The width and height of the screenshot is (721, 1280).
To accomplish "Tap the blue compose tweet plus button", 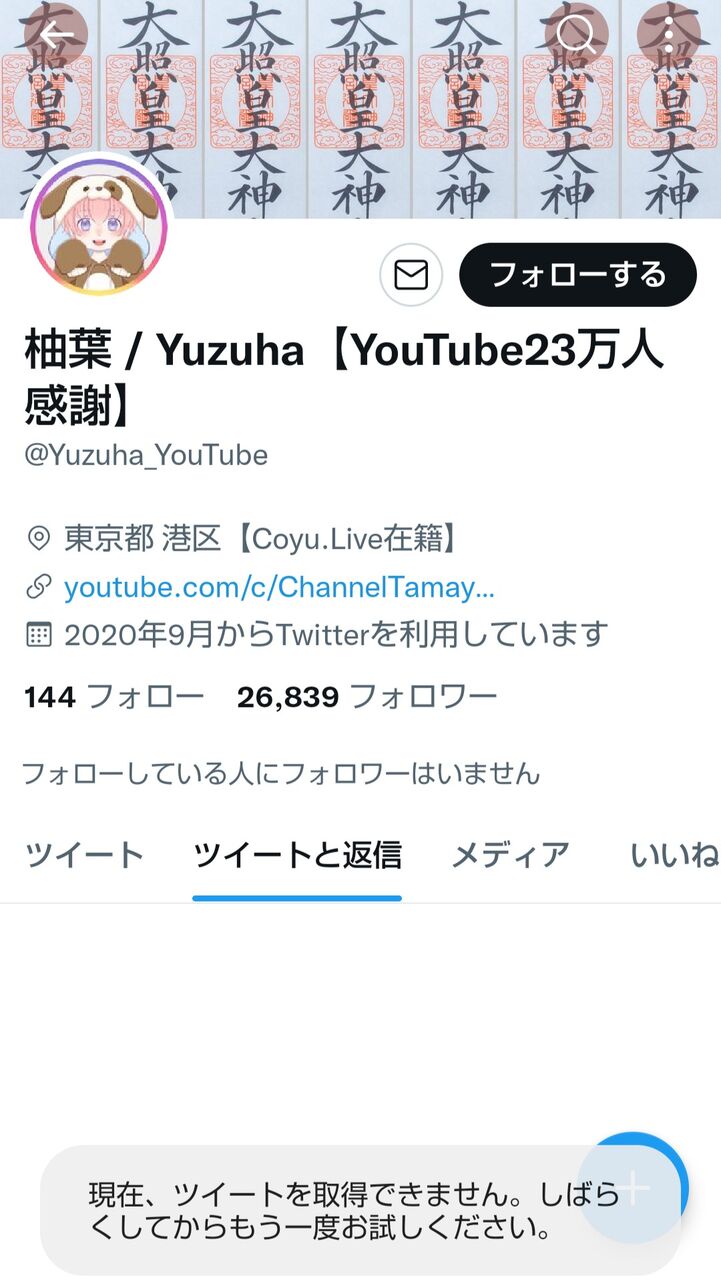I will coord(637,1188).
